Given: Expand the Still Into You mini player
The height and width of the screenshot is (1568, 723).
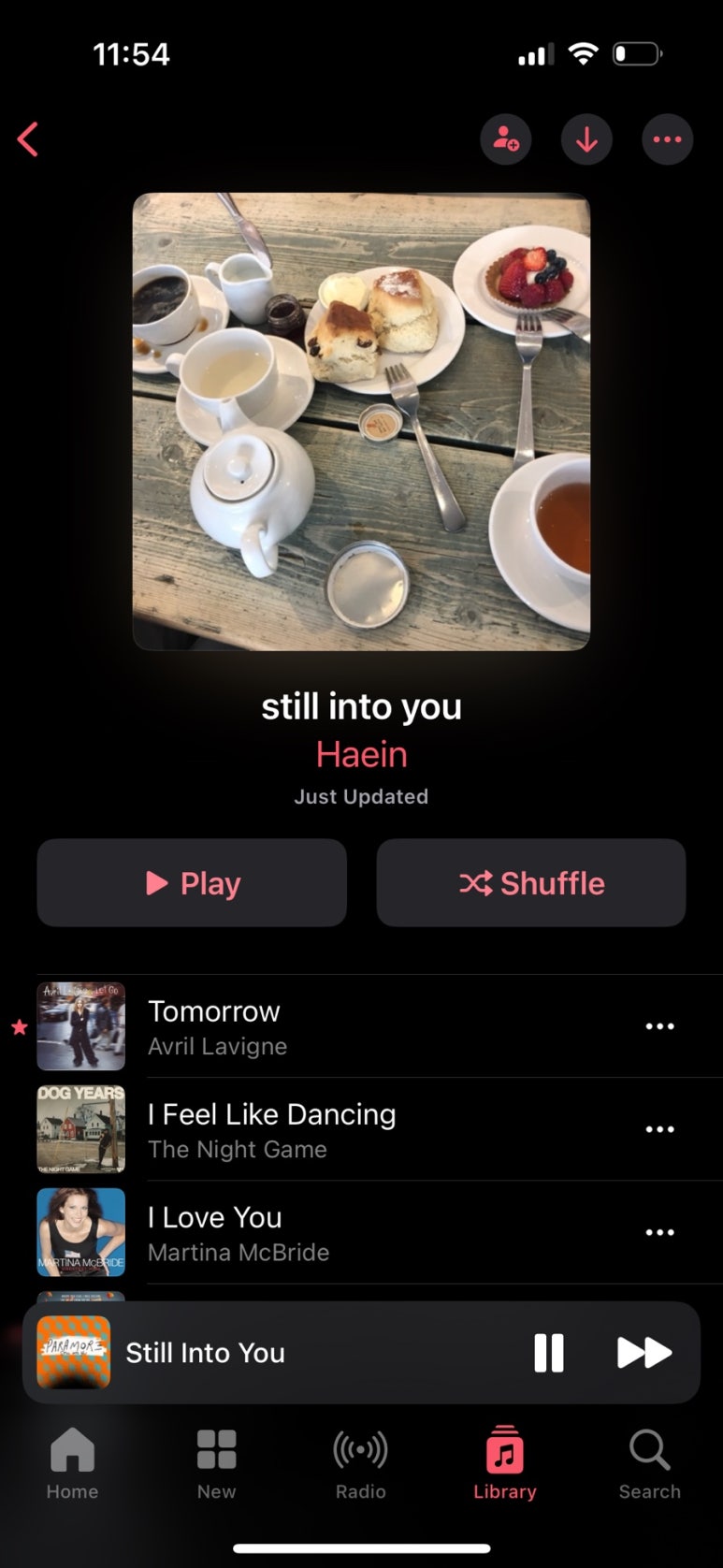Looking at the screenshot, I should (281, 1353).
